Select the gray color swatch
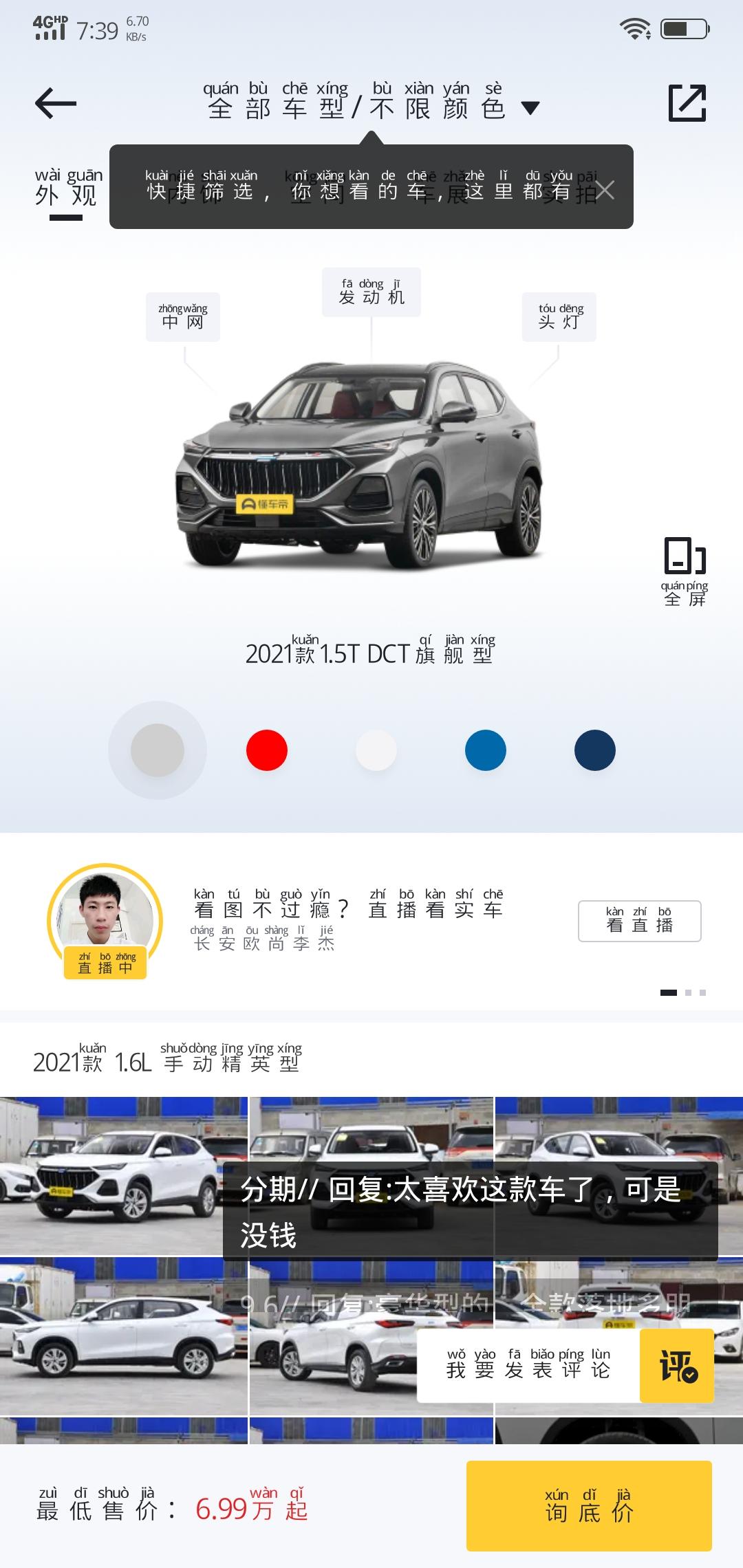 point(158,750)
